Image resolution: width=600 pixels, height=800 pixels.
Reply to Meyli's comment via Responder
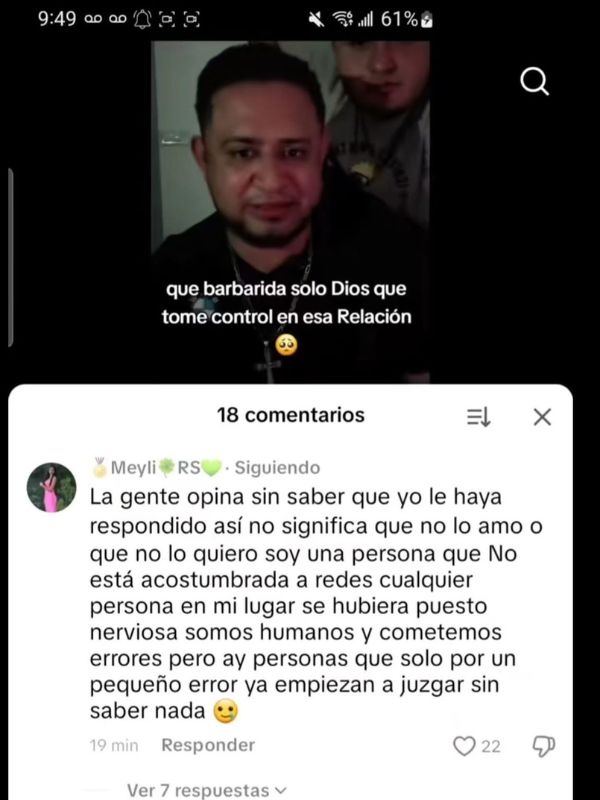click(208, 745)
